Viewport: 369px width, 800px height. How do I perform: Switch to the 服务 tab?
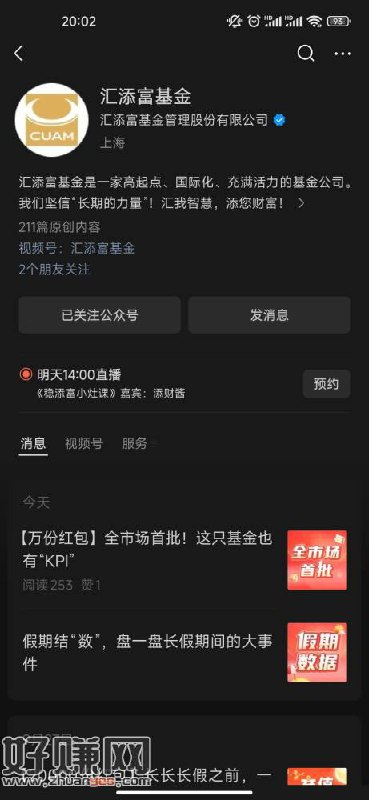pos(135,443)
